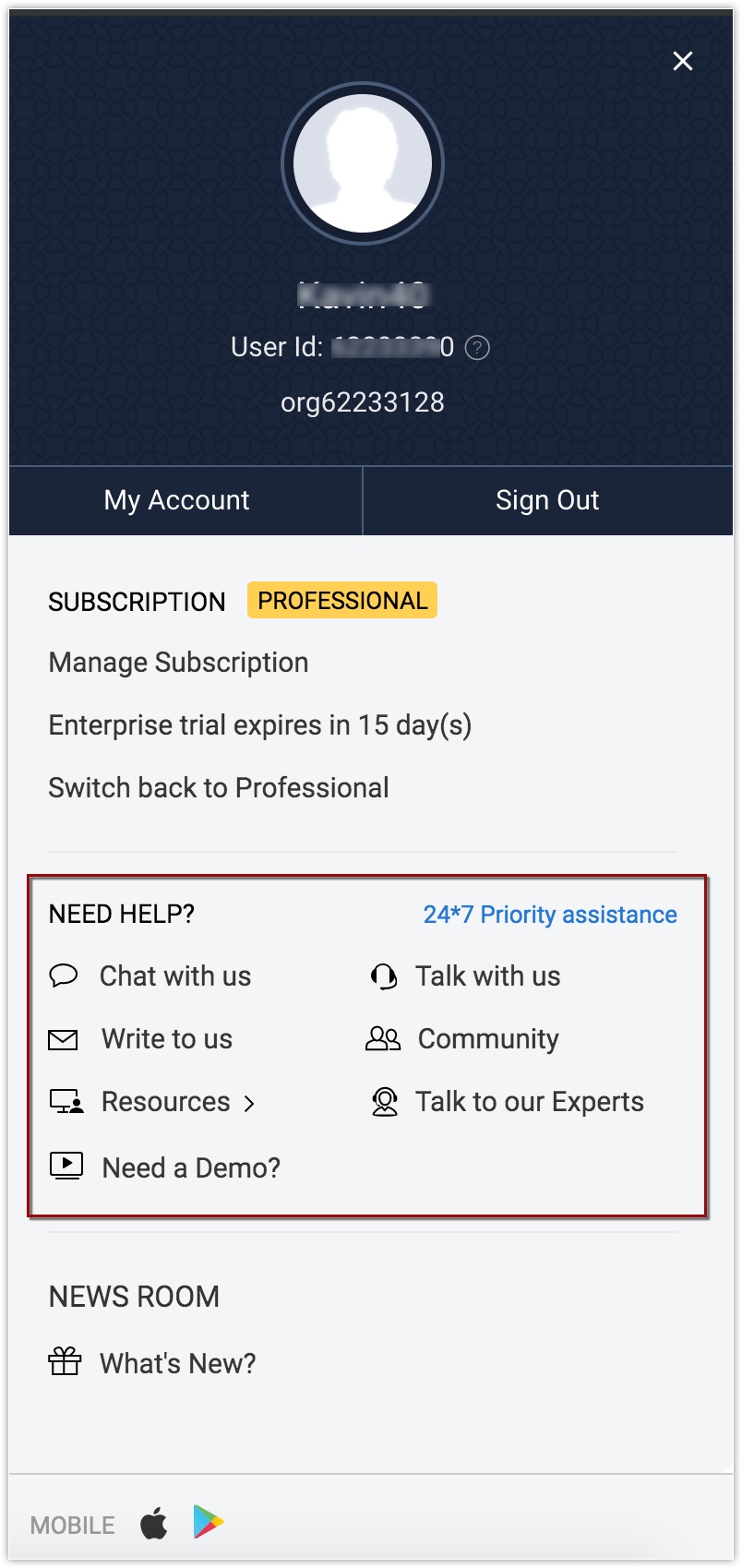Start Chat with us
Screen dimensions: 742x1568
(x=174, y=976)
